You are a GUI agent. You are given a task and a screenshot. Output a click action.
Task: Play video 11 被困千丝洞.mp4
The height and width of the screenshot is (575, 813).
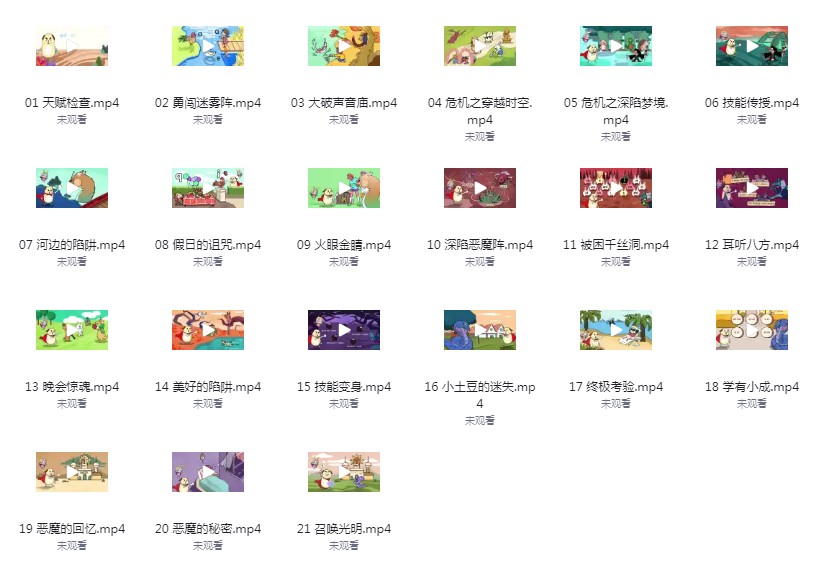[616, 188]
